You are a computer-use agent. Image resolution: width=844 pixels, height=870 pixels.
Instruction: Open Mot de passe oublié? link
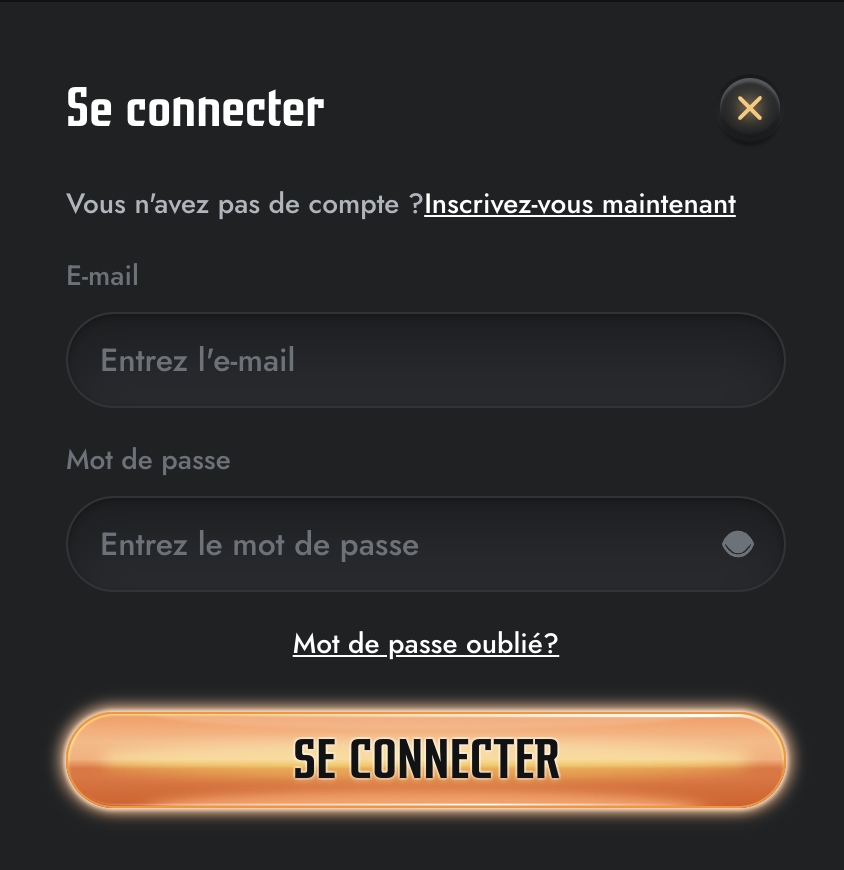coord(426,644)
